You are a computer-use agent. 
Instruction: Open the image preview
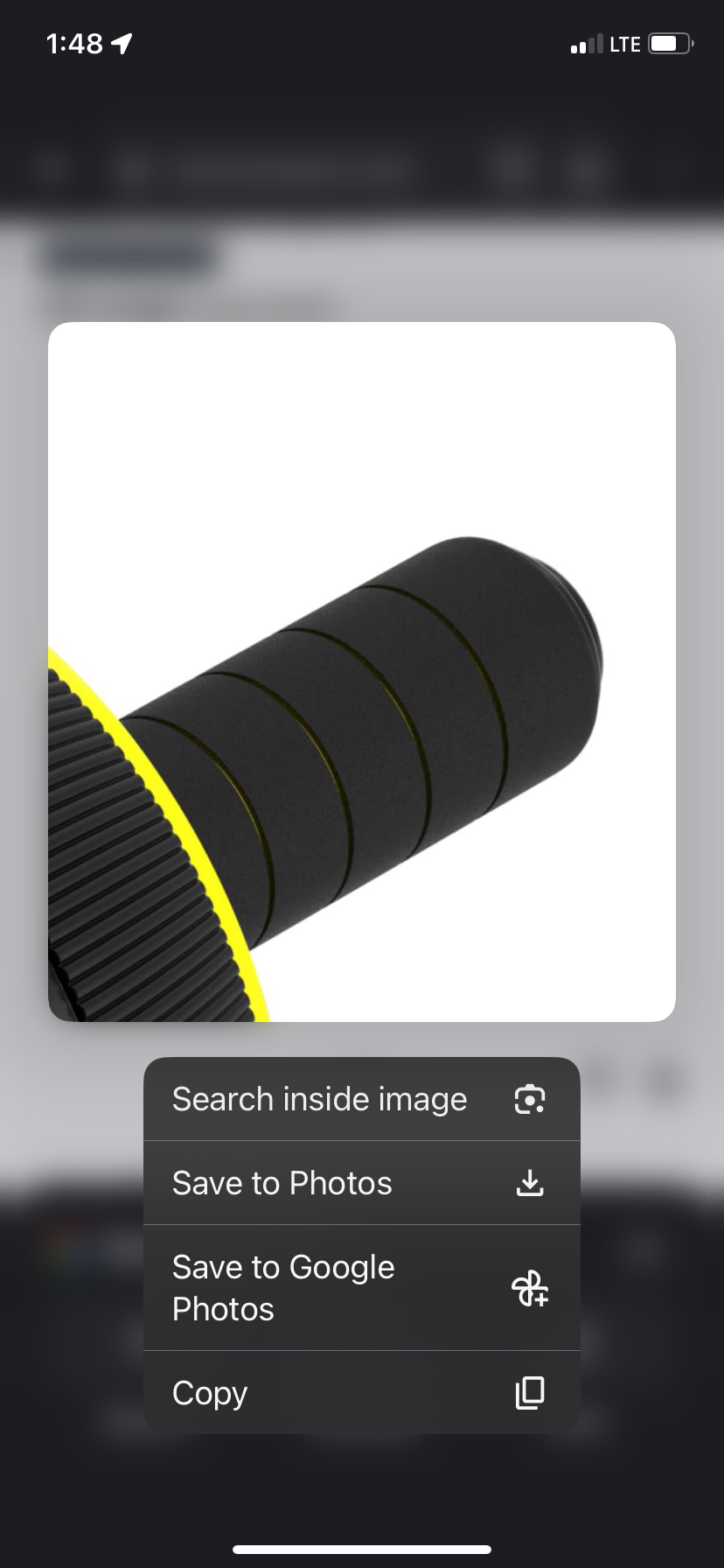click(x=361, y=671)
